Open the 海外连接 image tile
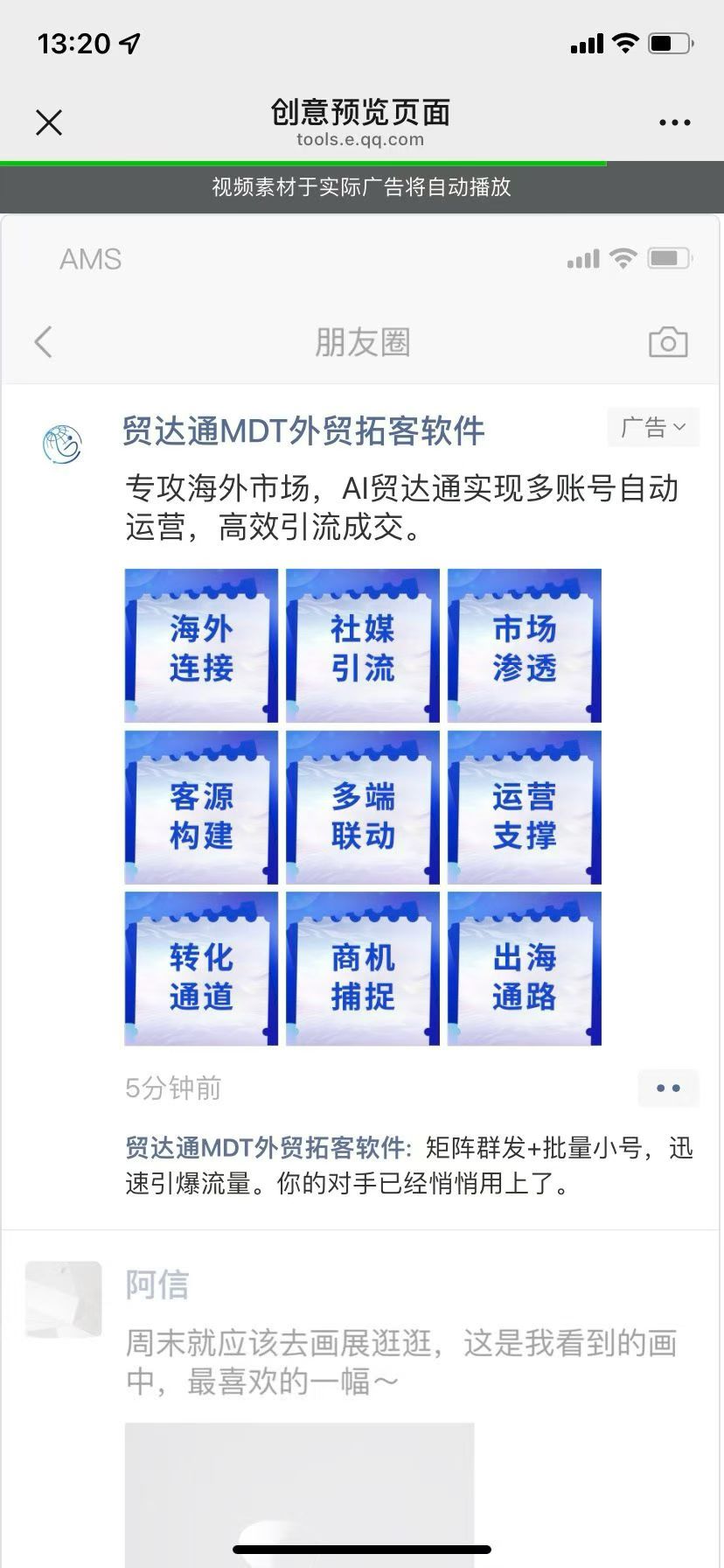Viewport: 724px width, 1568px height. [x=201, y=646]
